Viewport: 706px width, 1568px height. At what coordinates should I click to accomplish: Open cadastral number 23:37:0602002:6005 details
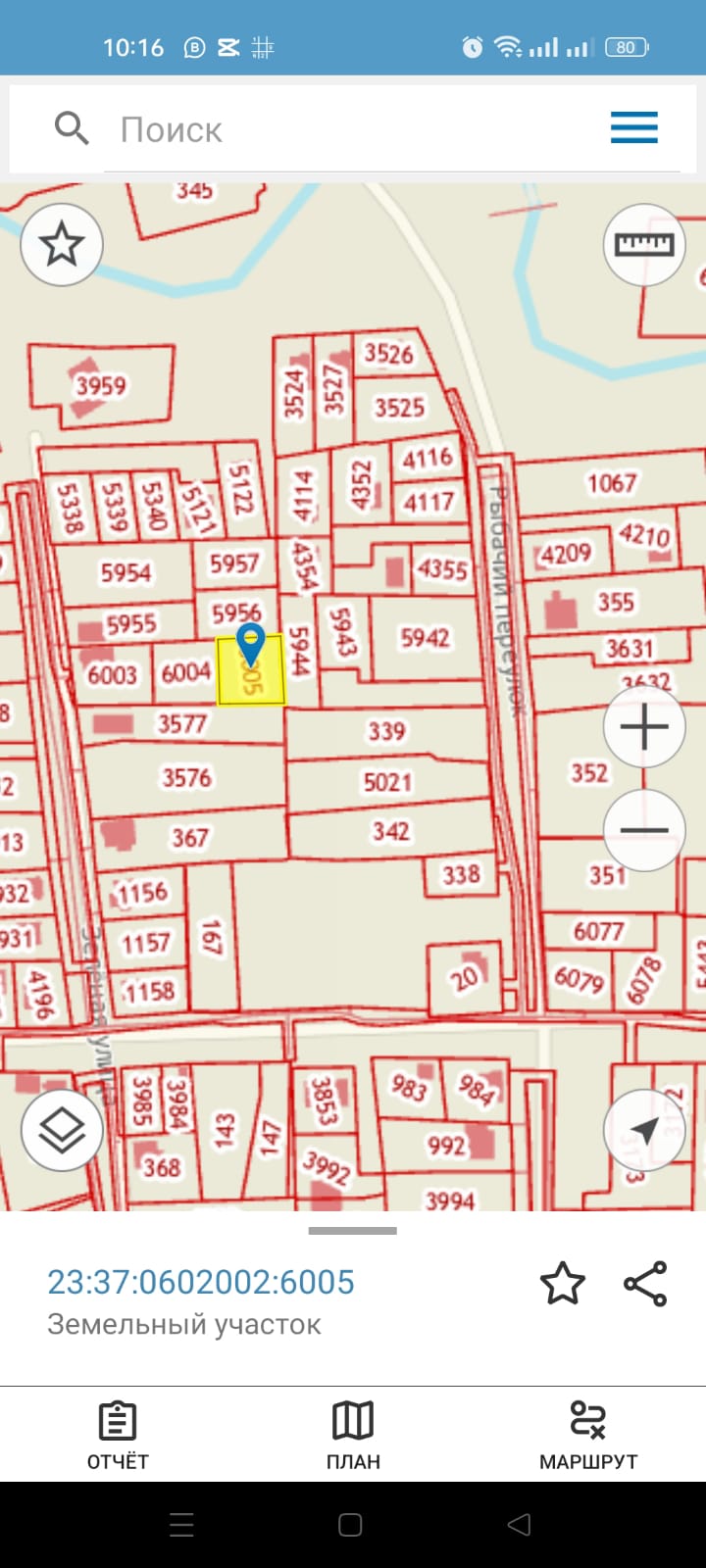201,1282
